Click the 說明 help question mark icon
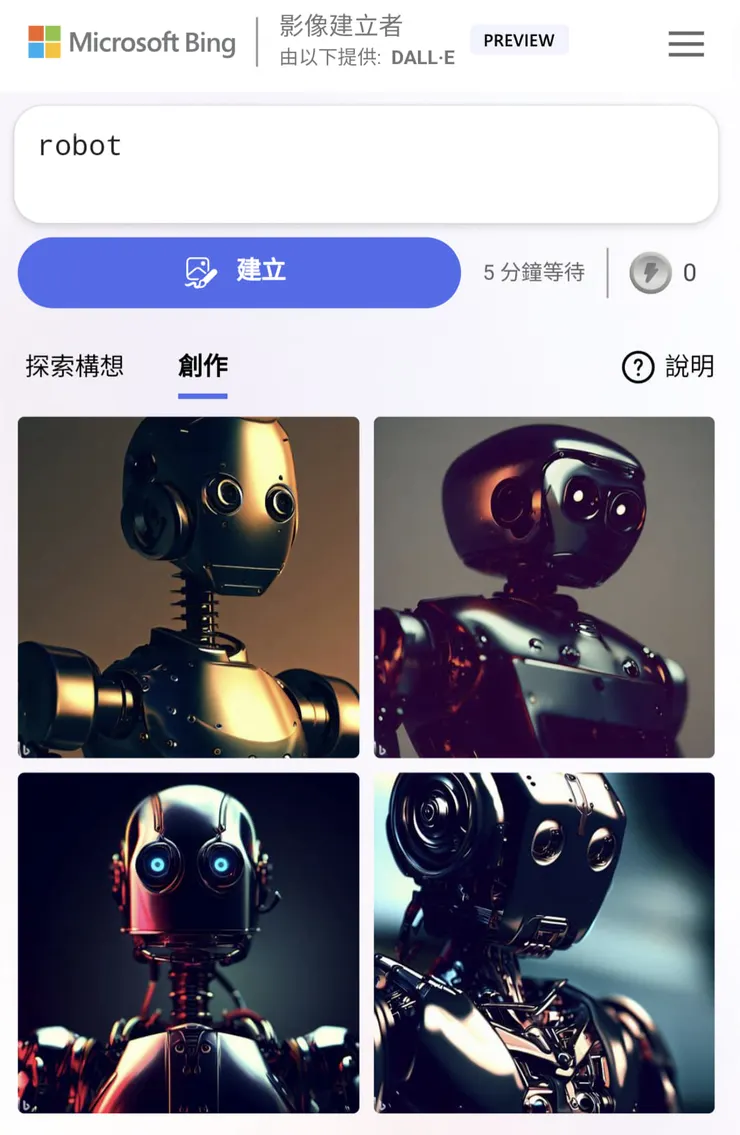Screen dimensions: 740x1135 [x=638, y=368]
